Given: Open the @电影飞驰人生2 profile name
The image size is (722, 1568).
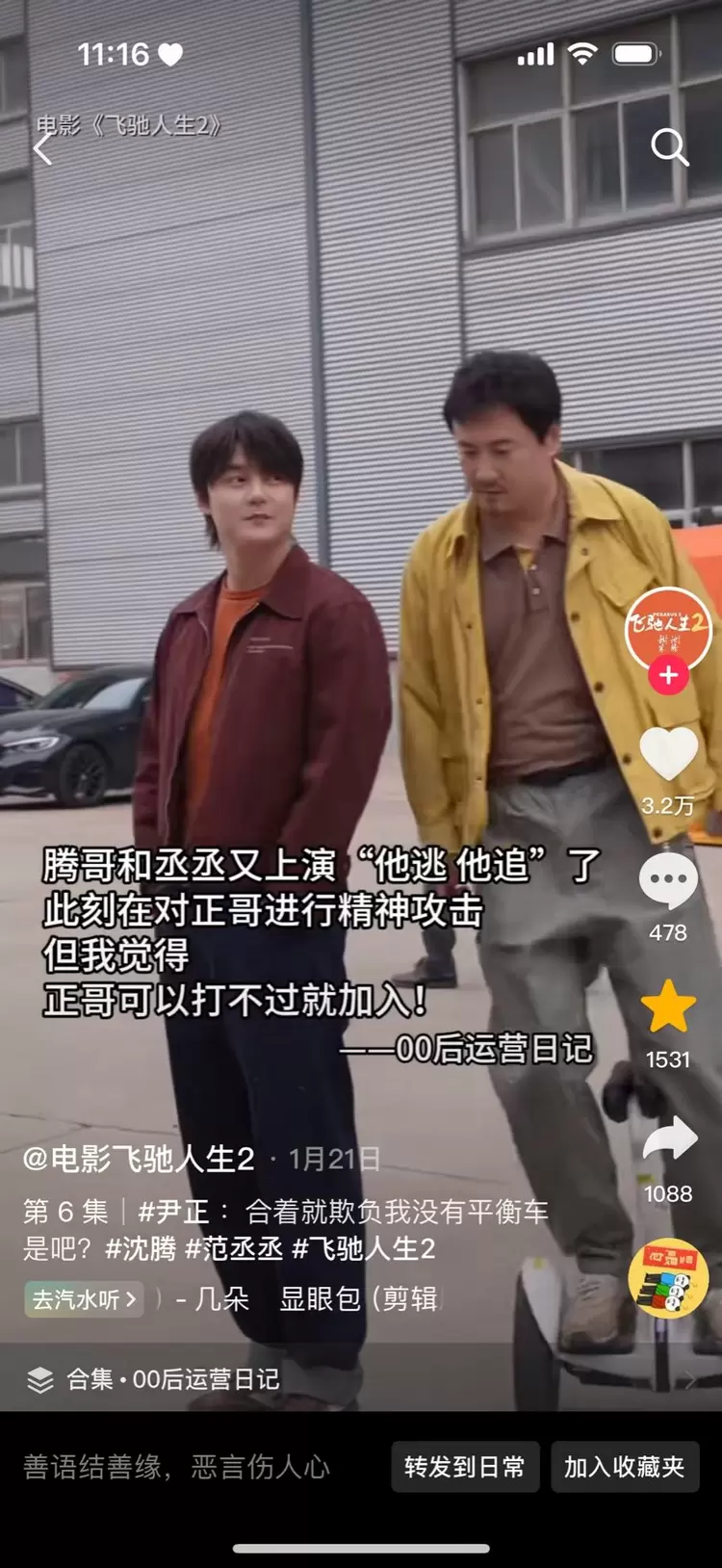Looking at the screenshot, I should 139,1159.
